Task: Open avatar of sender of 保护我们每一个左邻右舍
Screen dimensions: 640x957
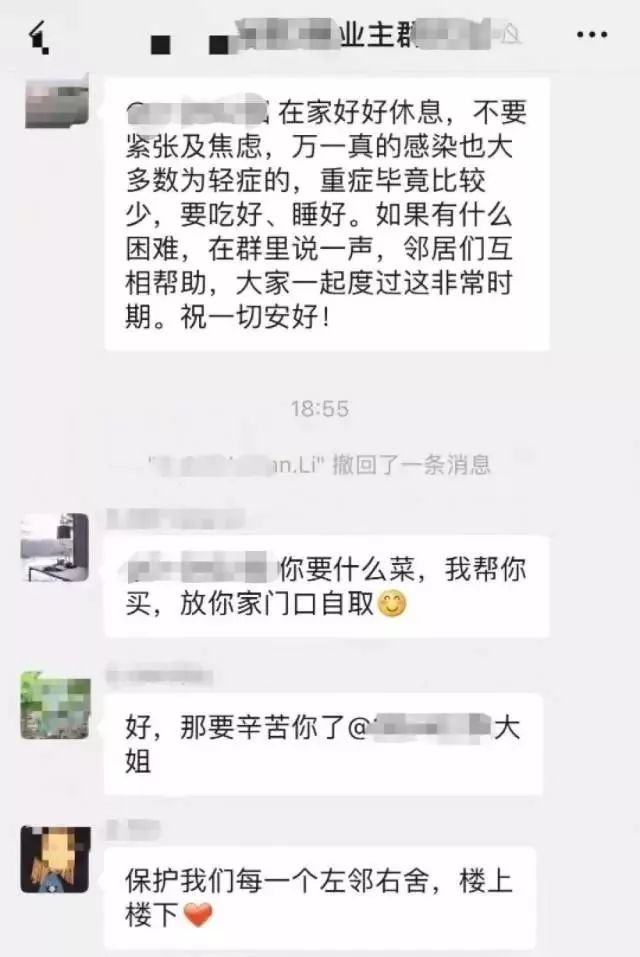Action: pos(56,859)
